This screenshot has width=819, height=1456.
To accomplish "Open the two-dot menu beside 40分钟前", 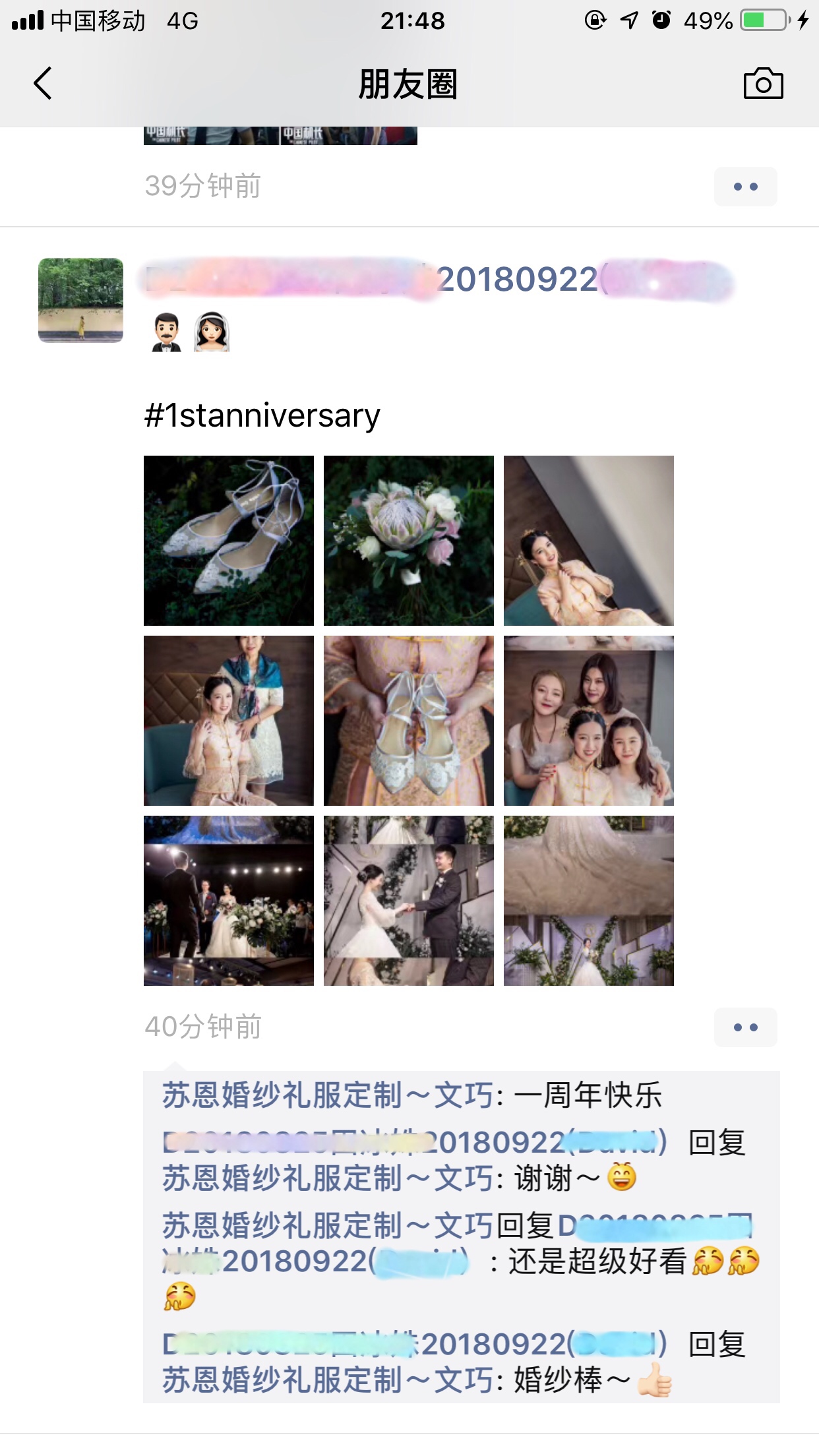I will tap(745, 1027).
